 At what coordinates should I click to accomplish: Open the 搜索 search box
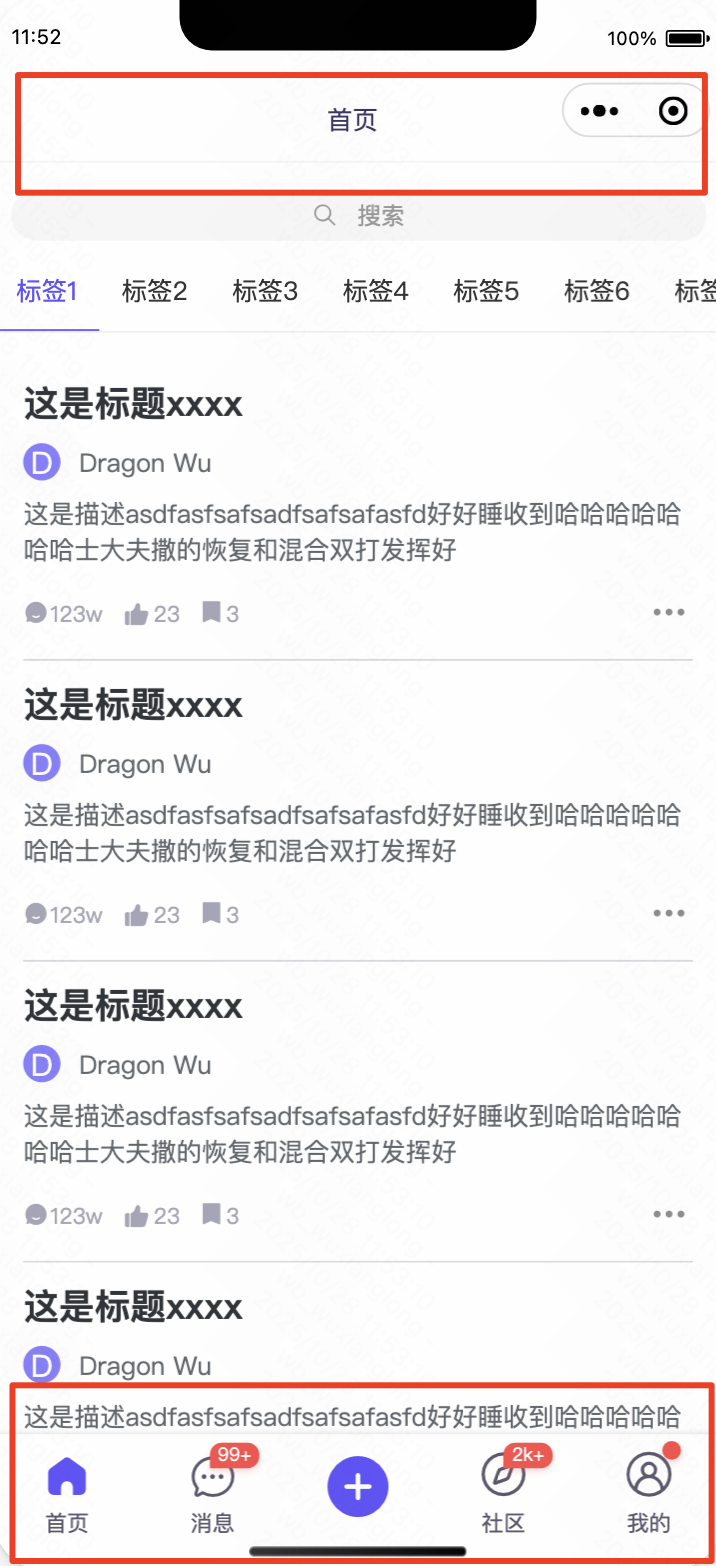(x=358, y=216)
